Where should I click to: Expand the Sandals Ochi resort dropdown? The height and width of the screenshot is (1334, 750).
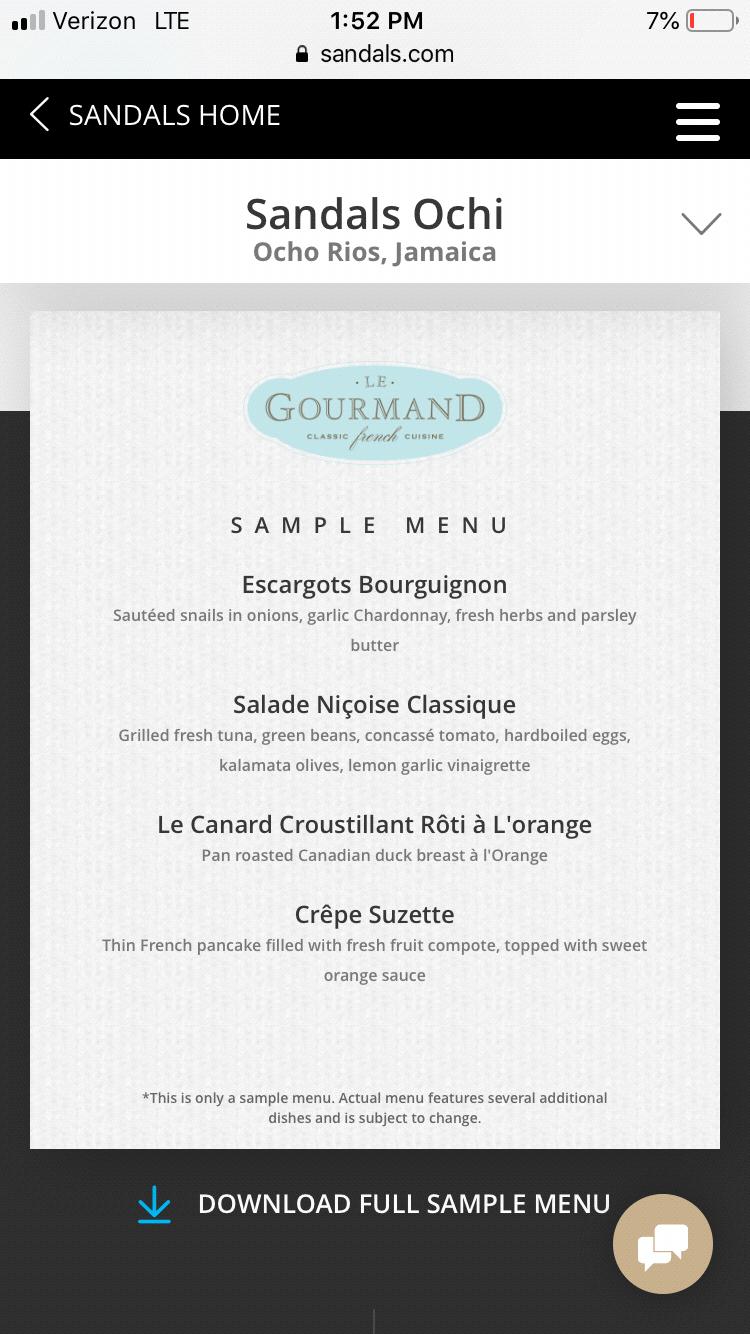[701, 223]
